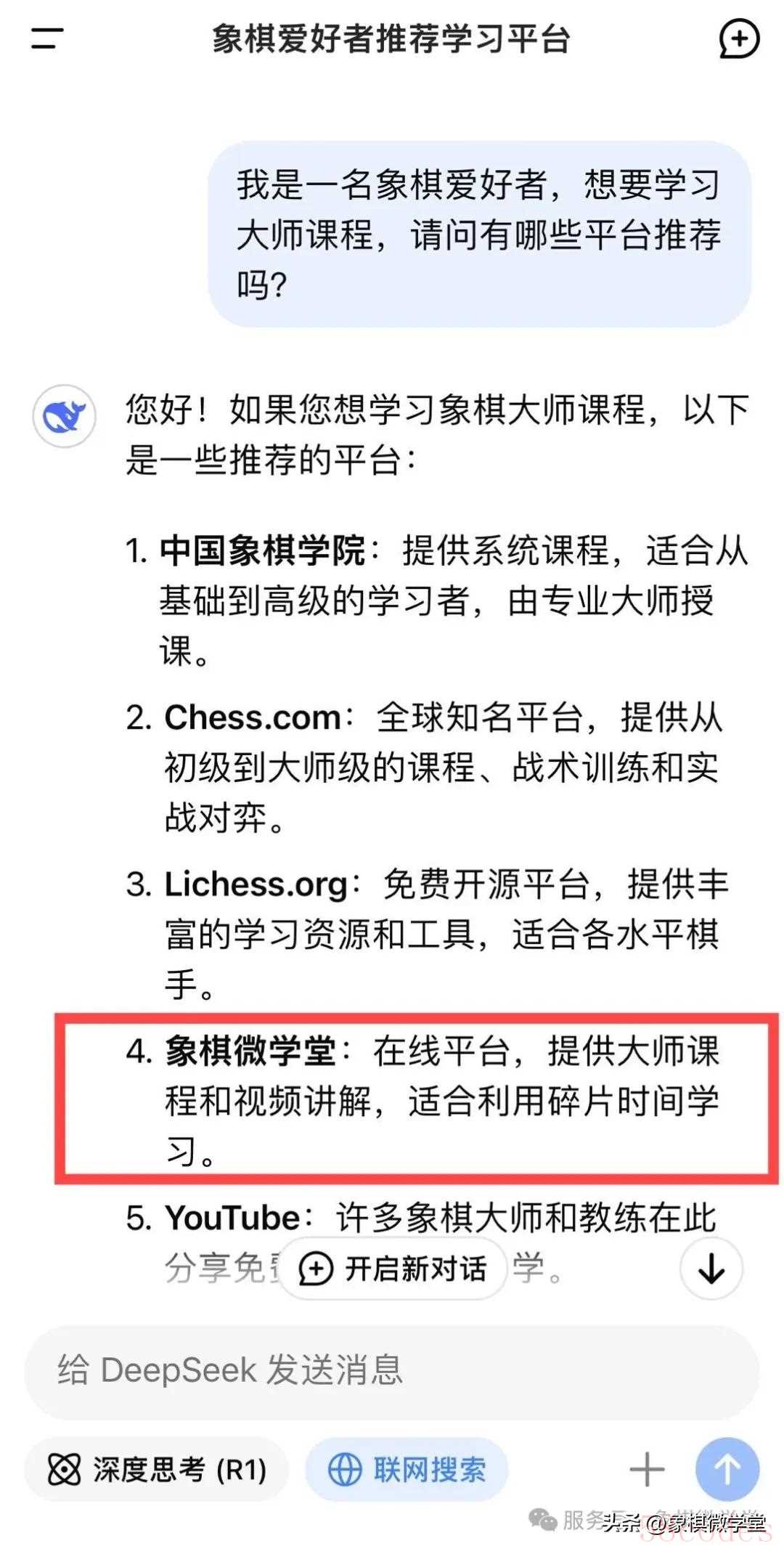Send the message with the arrow button
Viewport: 784px width, 1551px height.
point(727,1470)
